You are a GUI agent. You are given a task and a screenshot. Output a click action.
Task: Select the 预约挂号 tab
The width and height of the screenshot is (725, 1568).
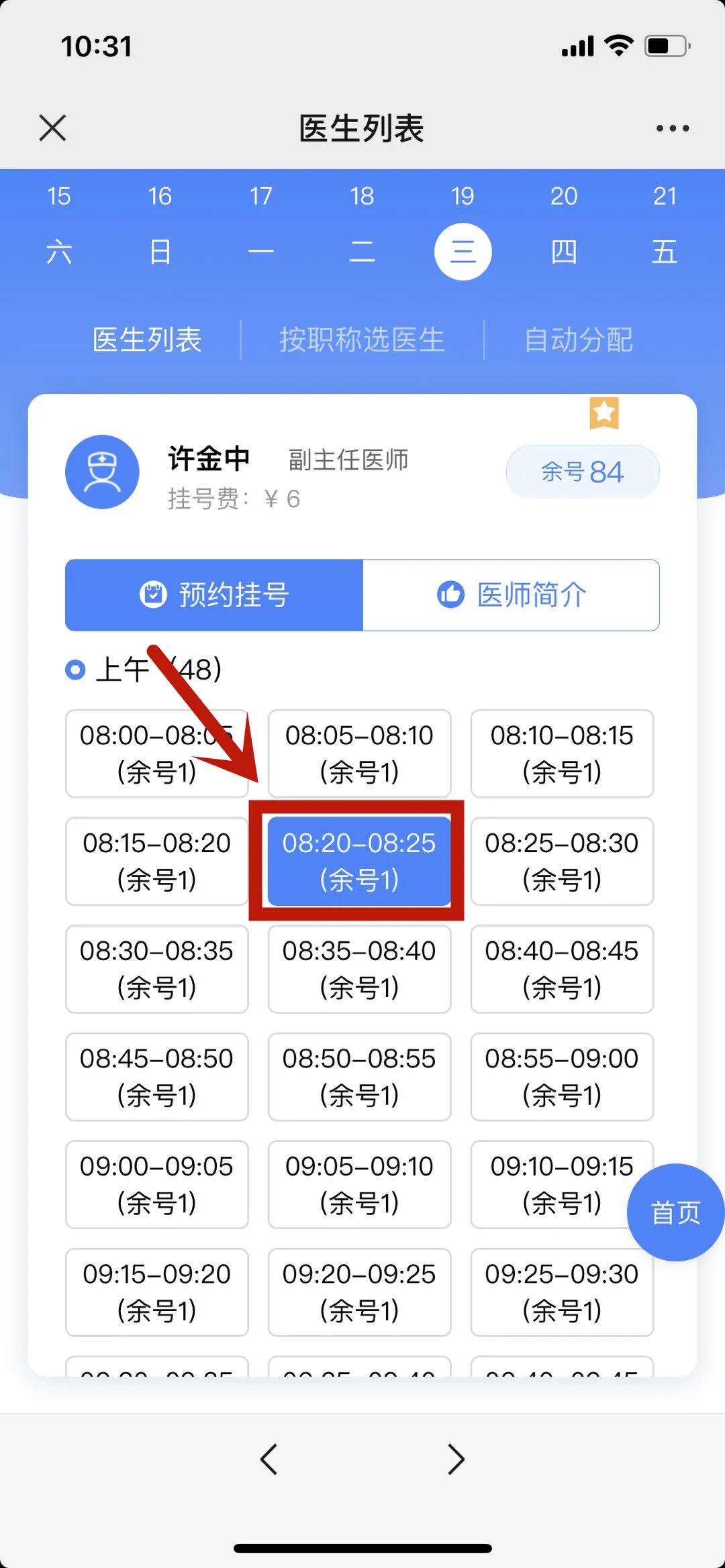pos(214,595)
